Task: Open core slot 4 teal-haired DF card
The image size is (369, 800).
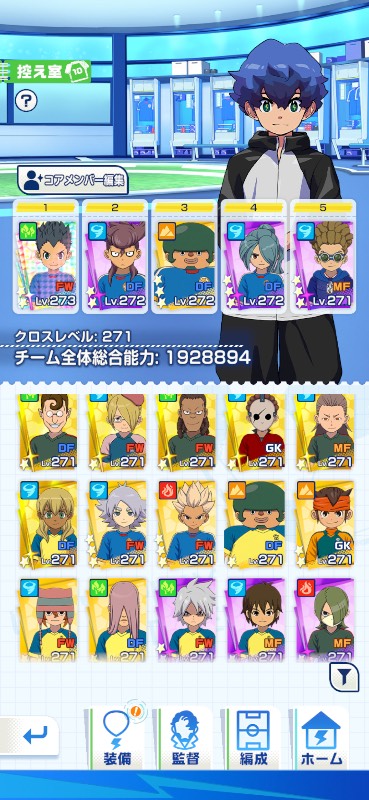Action: 254,257
